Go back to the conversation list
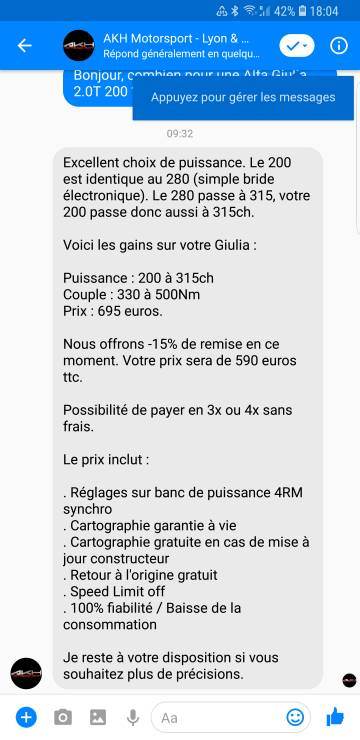 click(24, 46)
